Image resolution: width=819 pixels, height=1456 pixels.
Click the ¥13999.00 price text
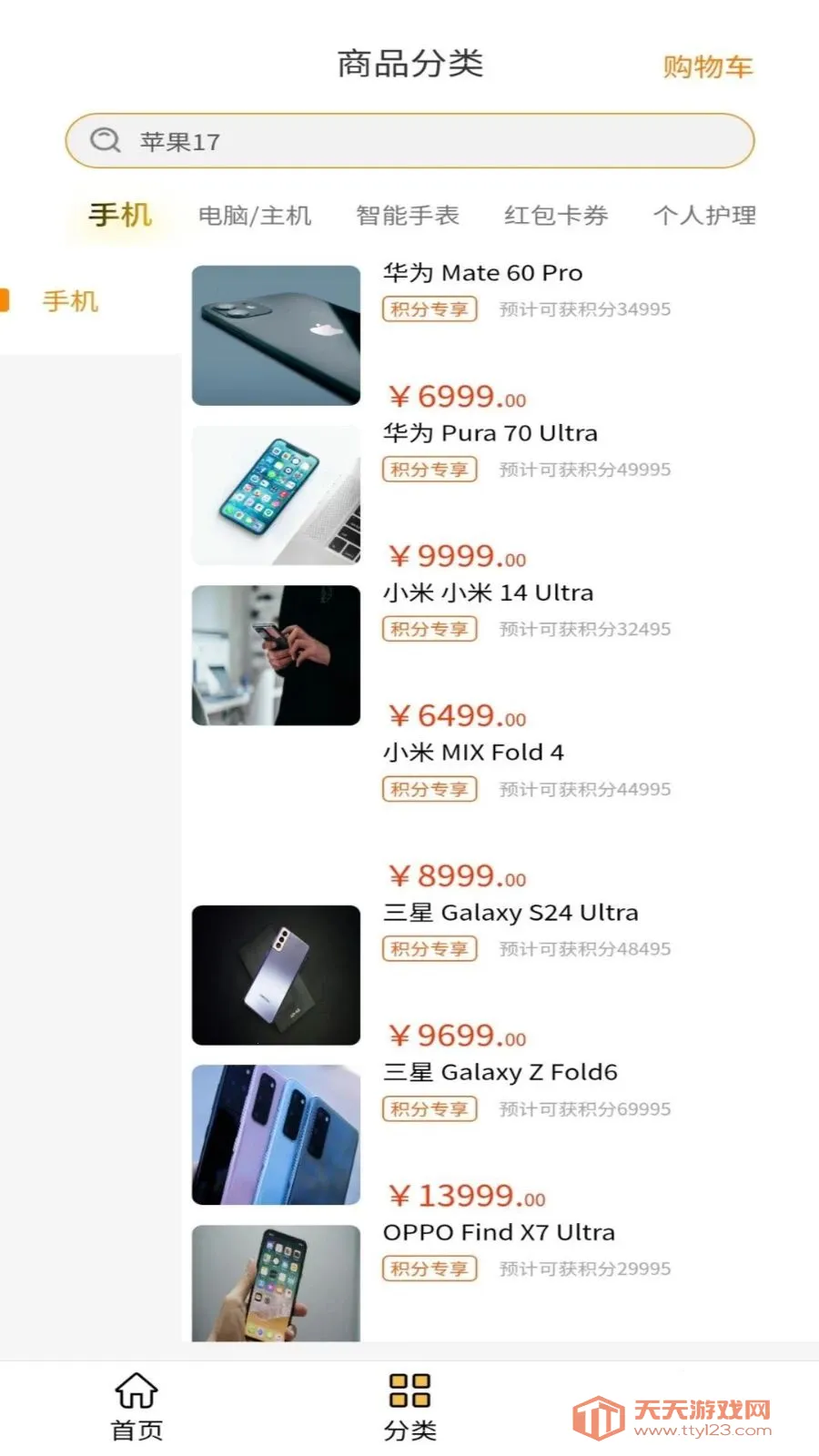465,1195
